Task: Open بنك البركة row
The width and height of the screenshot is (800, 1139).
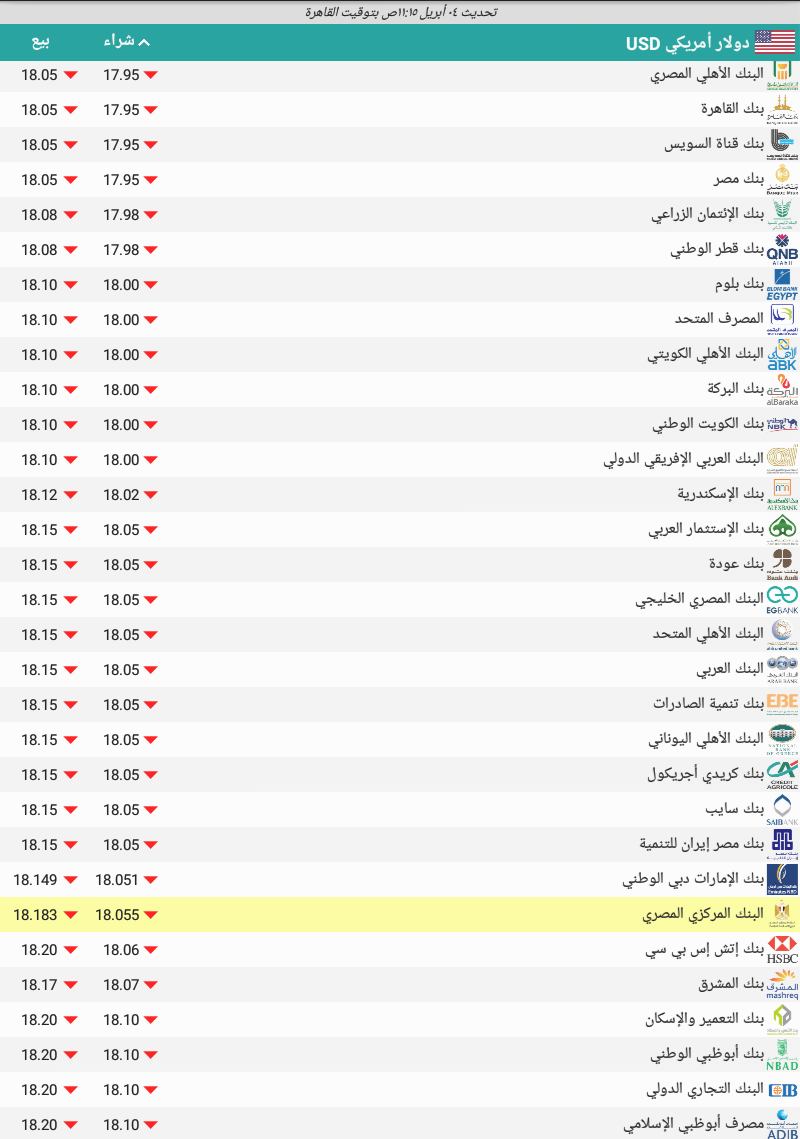Action: (x=728, y=389)
